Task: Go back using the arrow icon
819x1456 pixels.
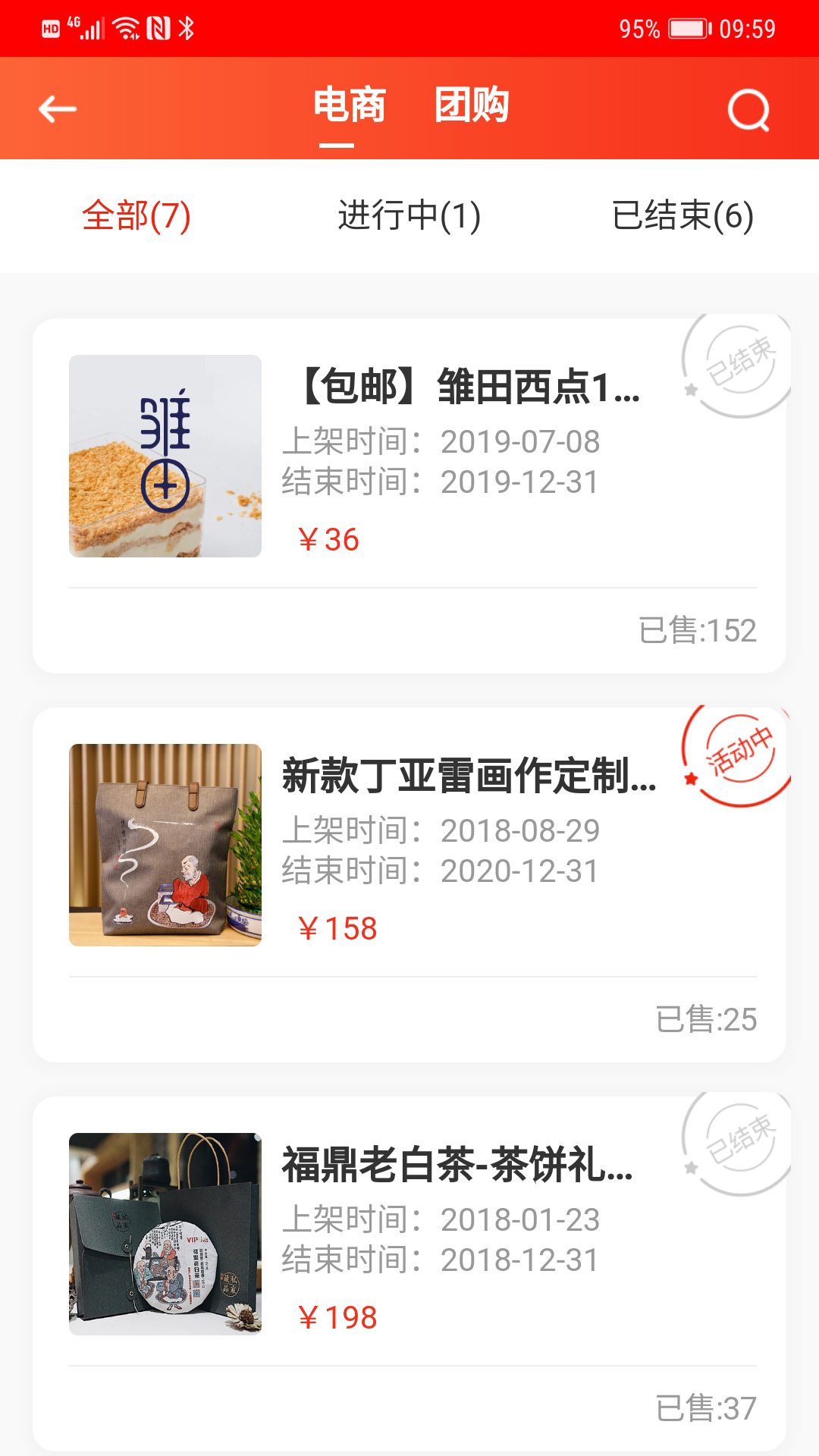Action: coord(58,109)
